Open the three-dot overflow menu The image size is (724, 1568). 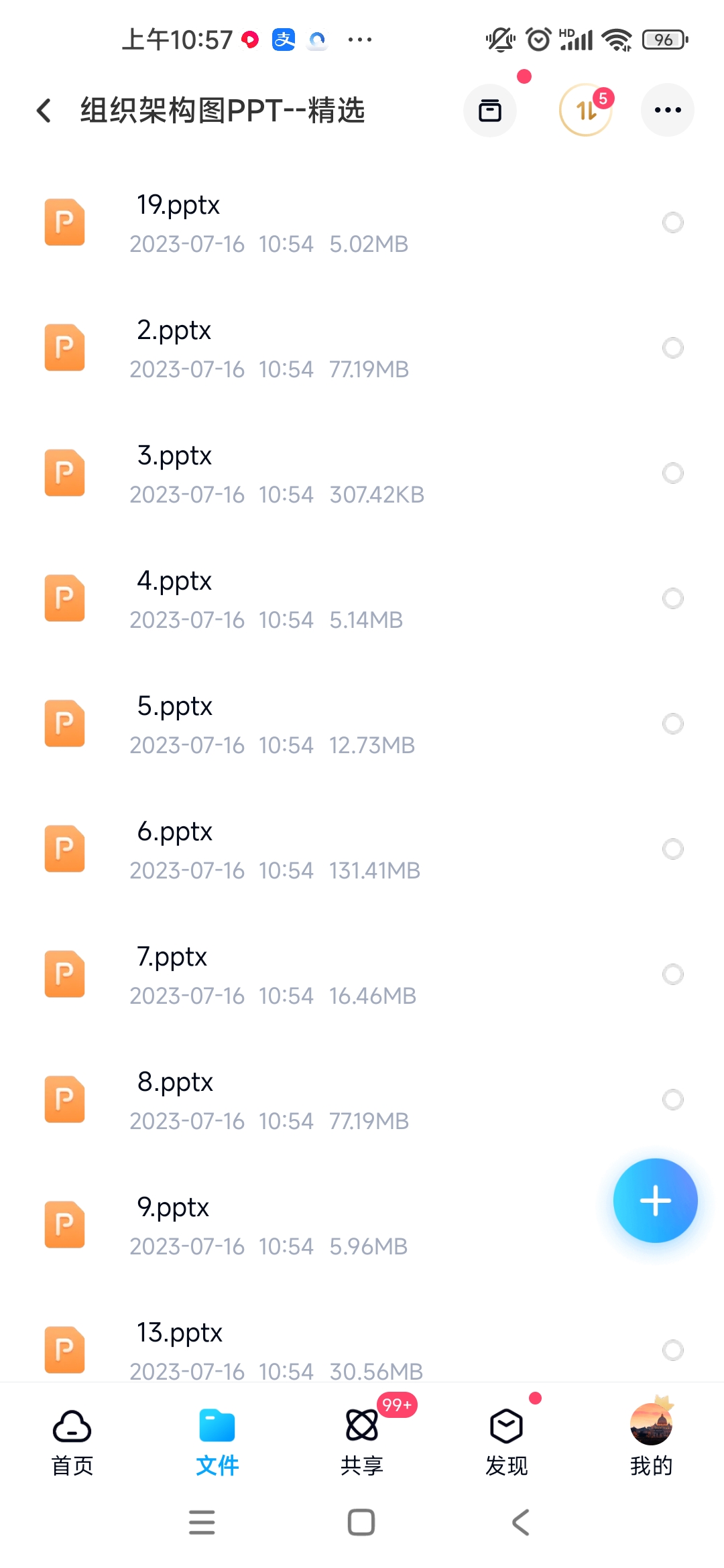(x=668, y=111)
